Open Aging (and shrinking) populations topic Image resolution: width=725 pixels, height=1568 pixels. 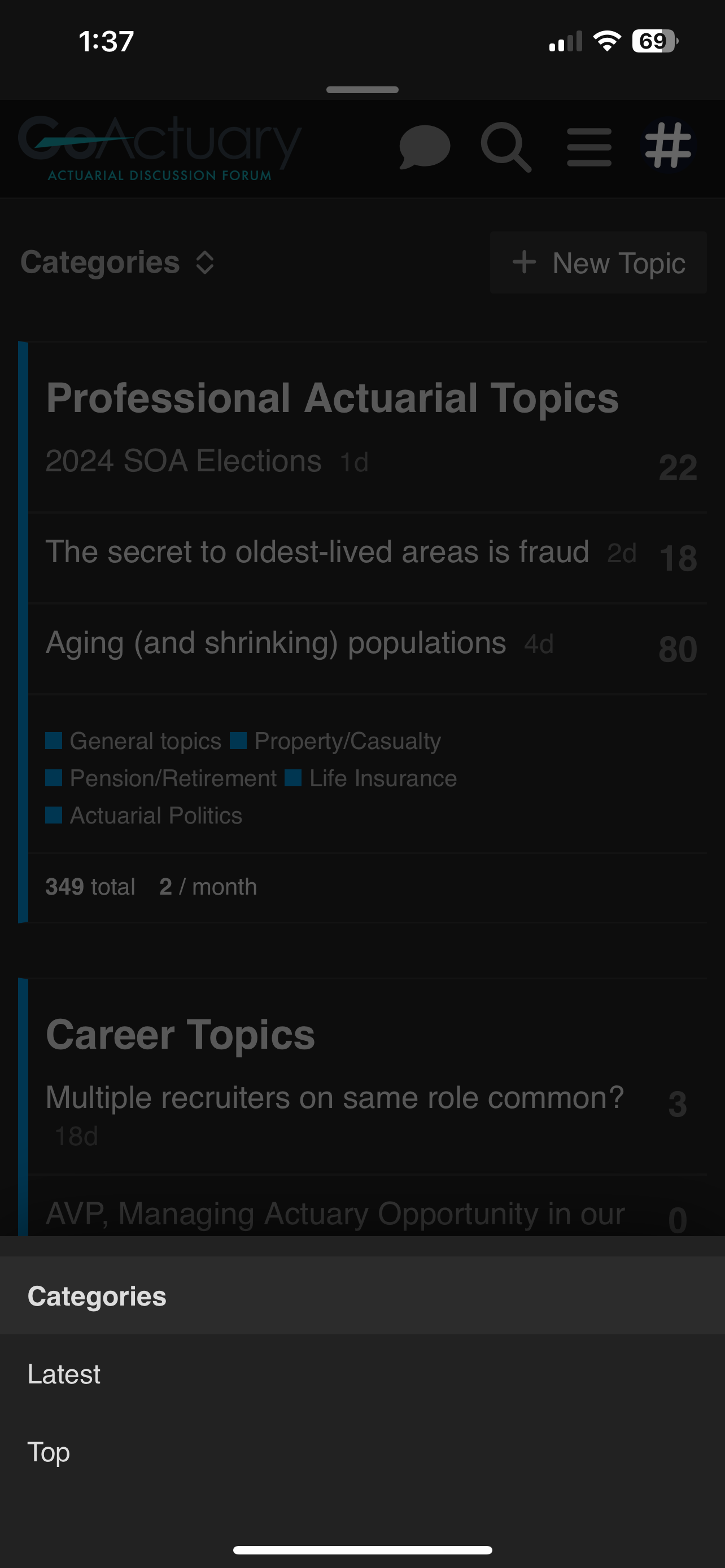pos(276,643)
